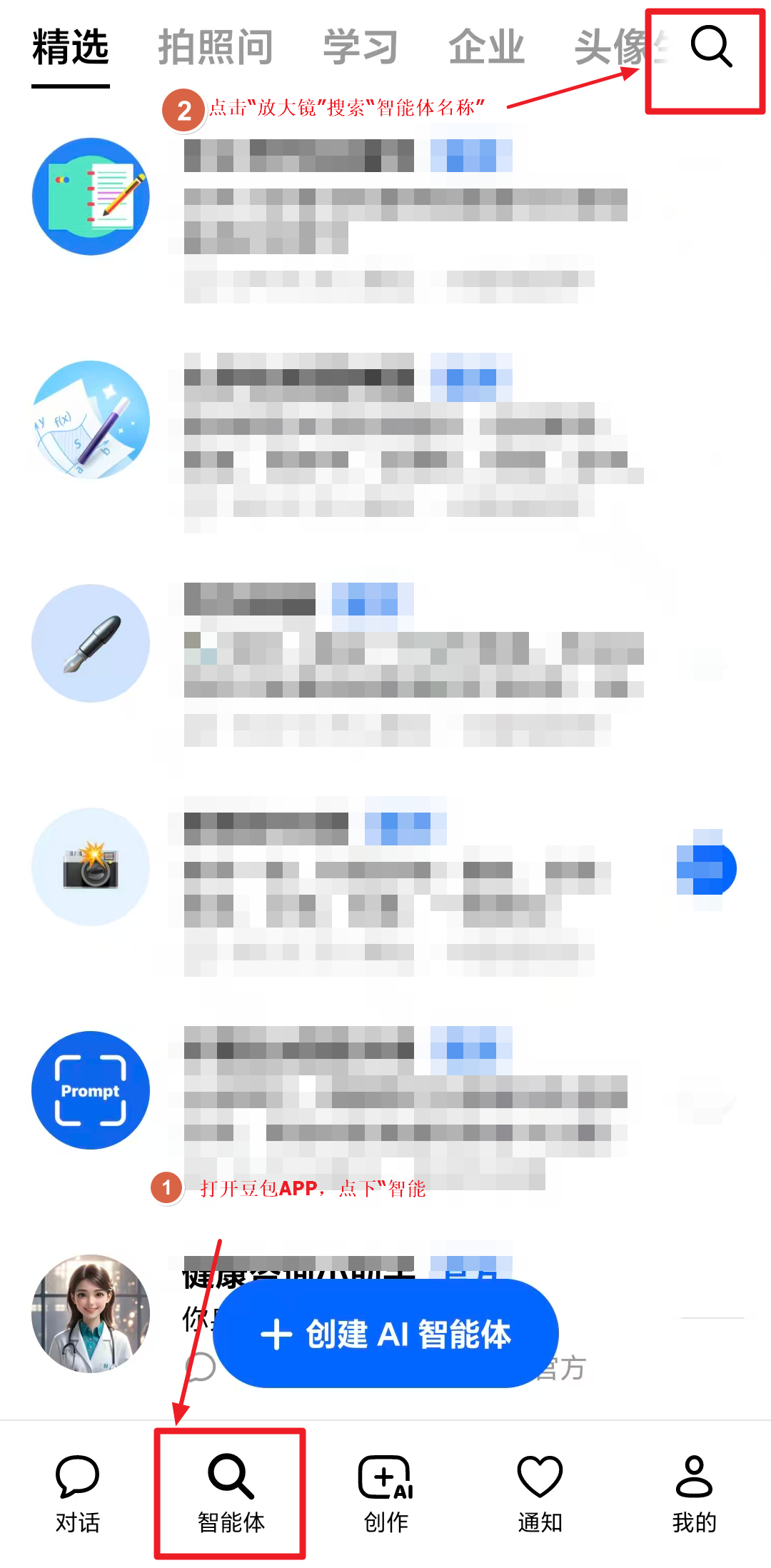Tap 创建 AI 智能体 button
The height and width of the screenshot is (1568, 771).
pos(386,1334)
